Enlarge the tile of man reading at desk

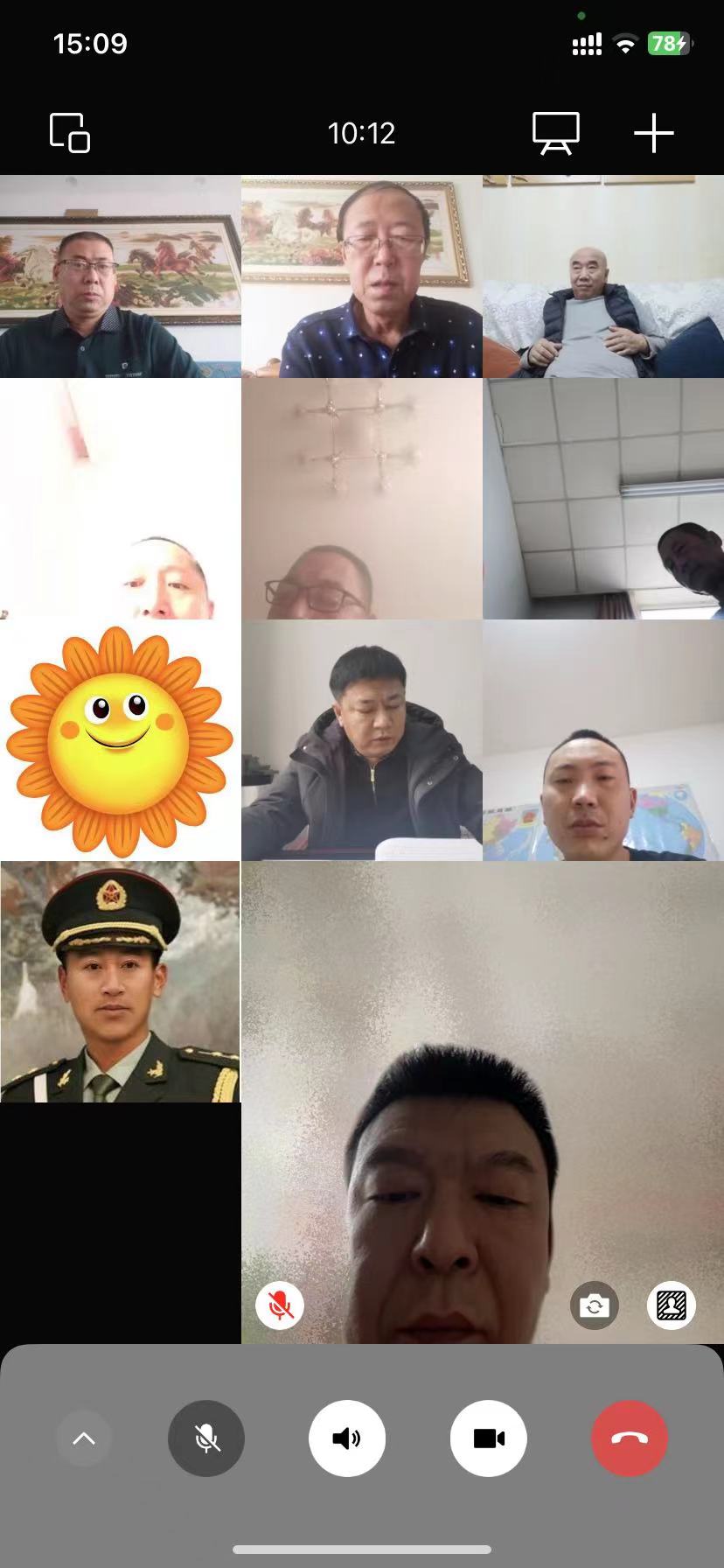coord(361,740)
